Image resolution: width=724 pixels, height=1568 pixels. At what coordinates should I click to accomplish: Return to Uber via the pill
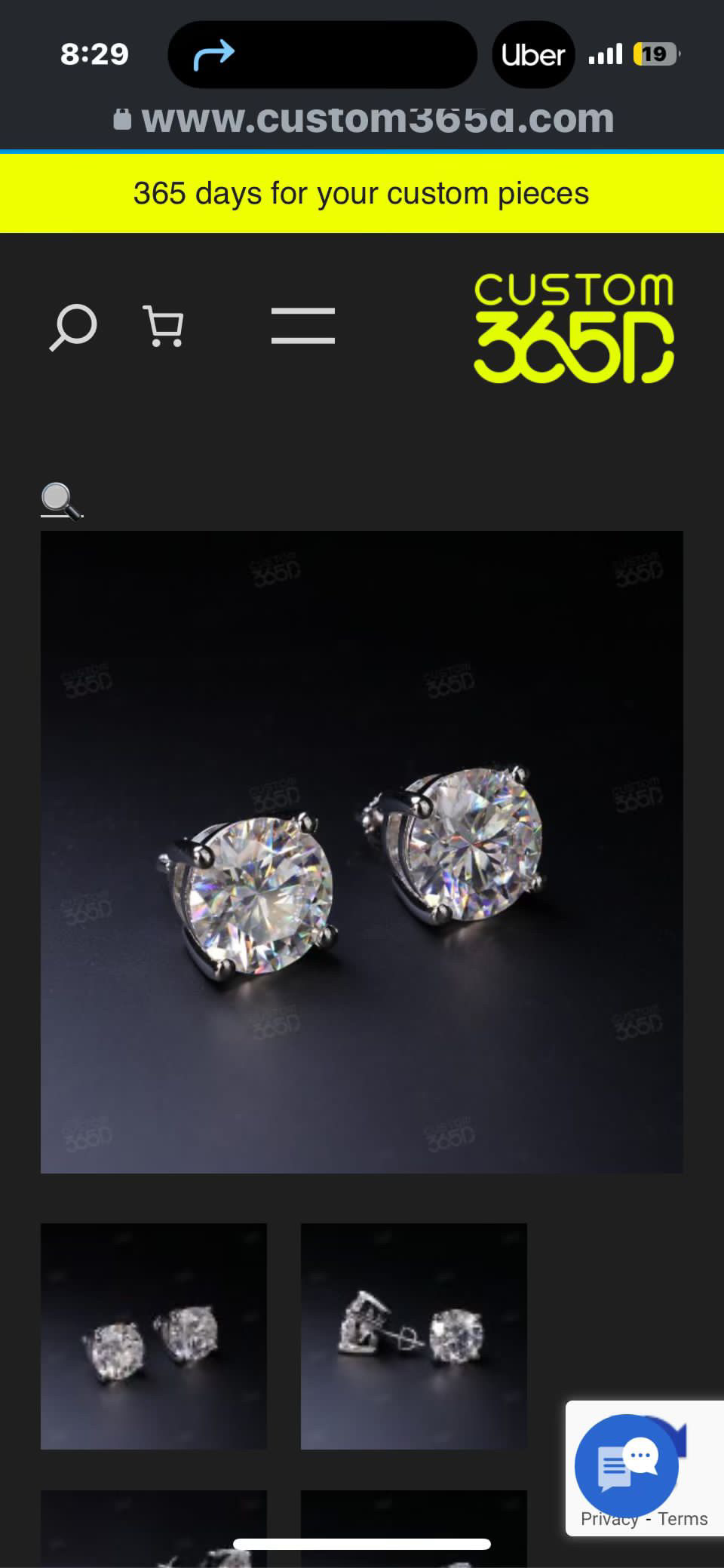532,55
